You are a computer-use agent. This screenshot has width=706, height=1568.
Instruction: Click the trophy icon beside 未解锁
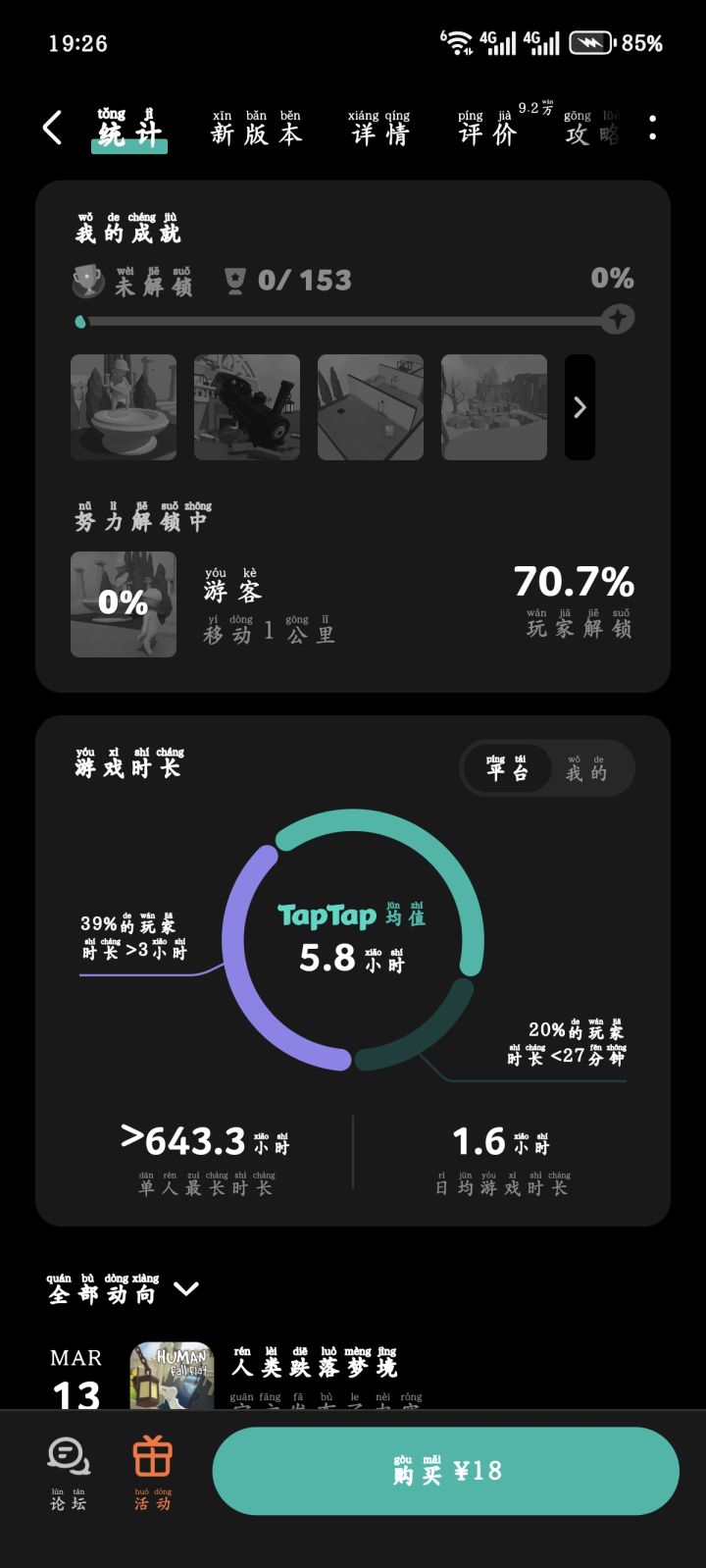click(x=87, y=279)
